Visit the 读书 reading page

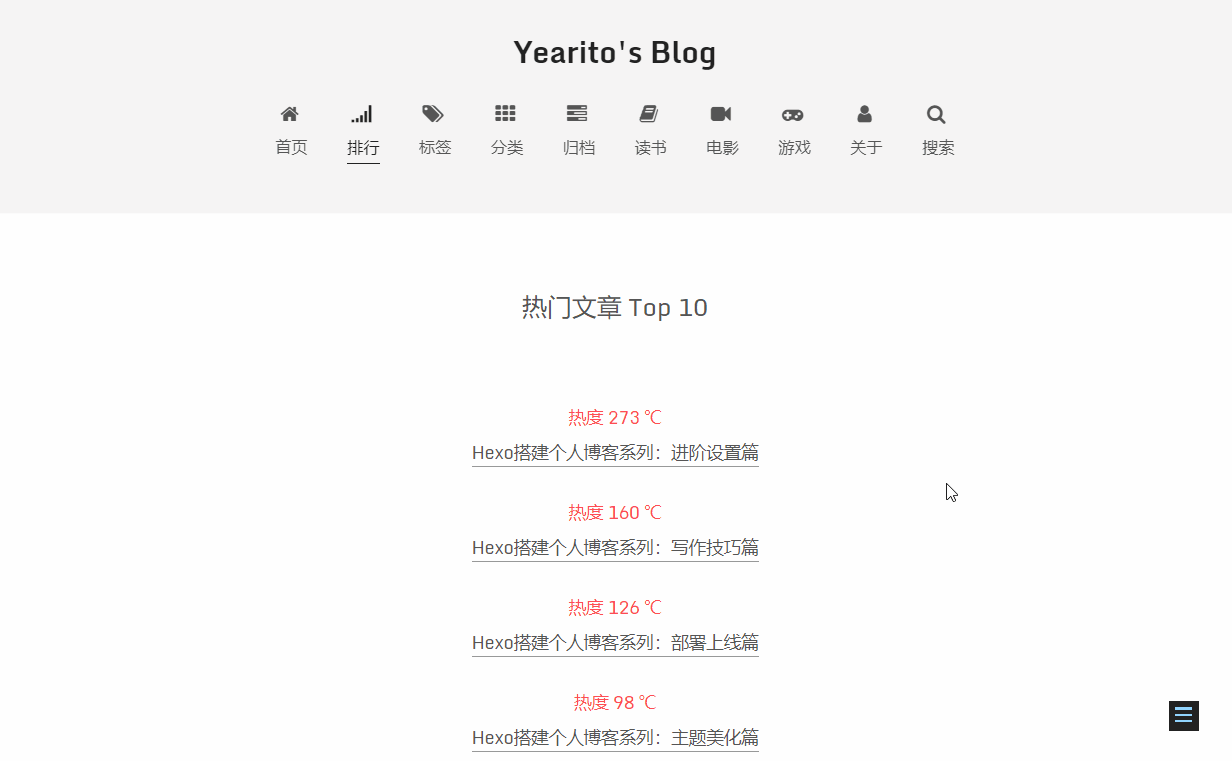pos(650,131)
